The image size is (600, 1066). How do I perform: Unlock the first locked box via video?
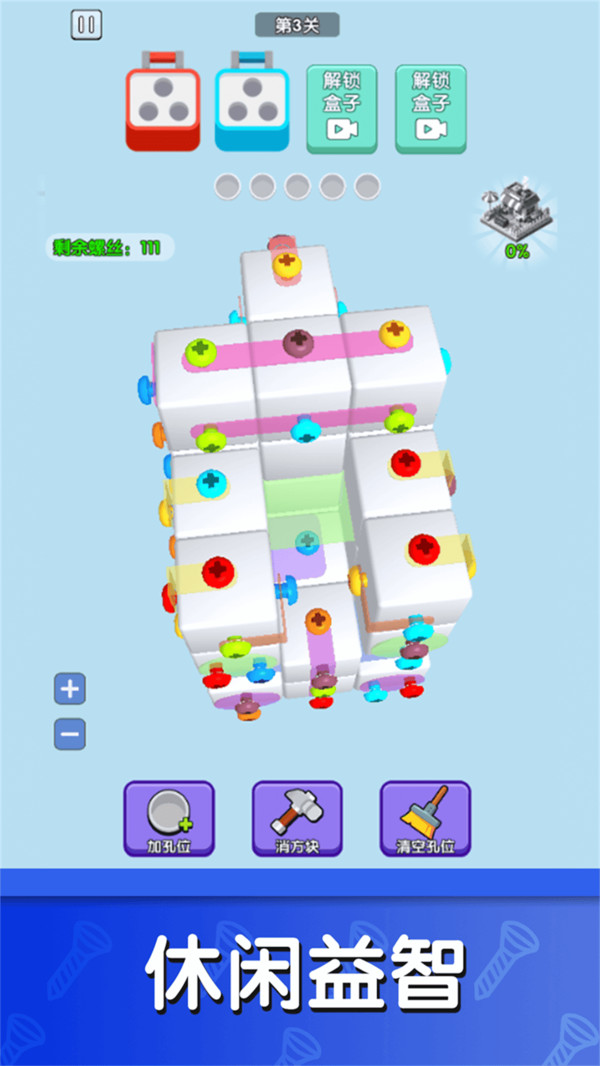(341, 110)
